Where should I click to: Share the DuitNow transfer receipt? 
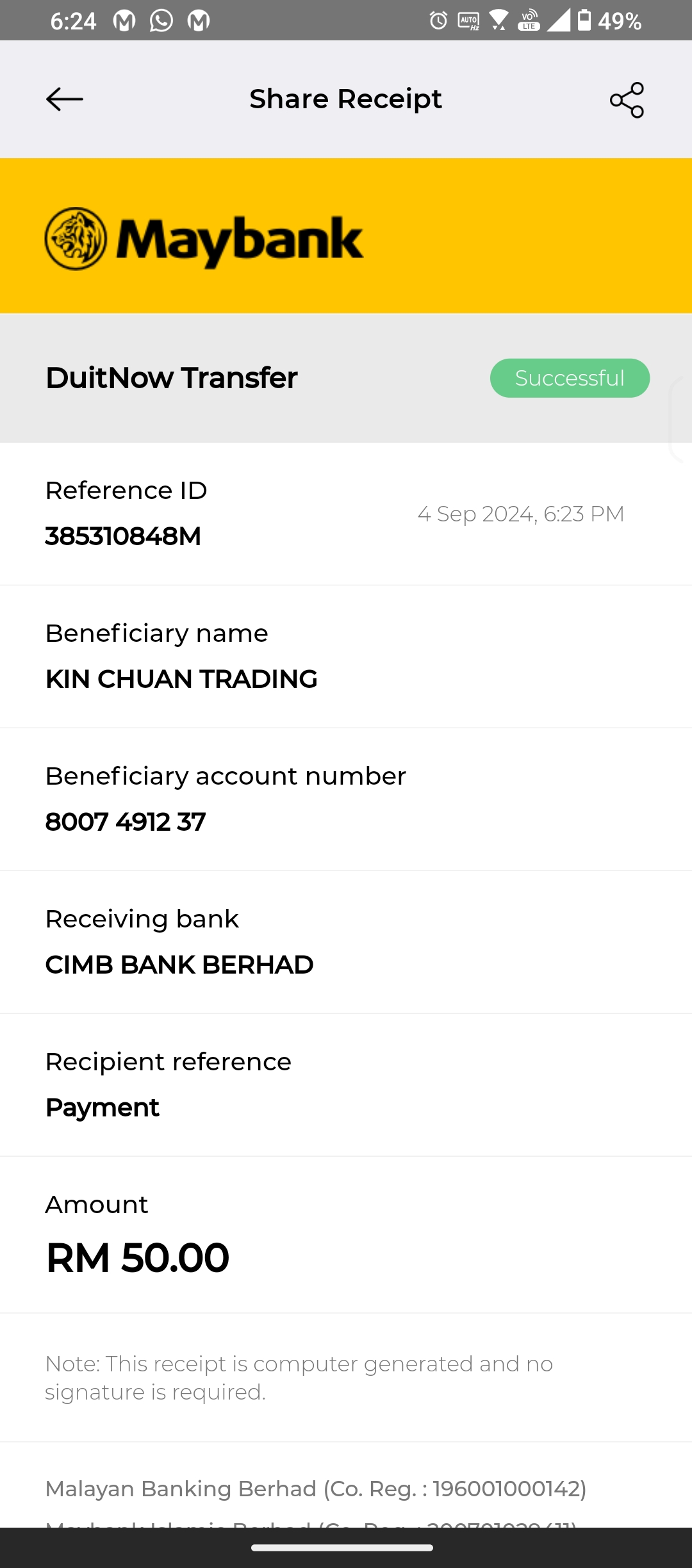coord(627,100)
